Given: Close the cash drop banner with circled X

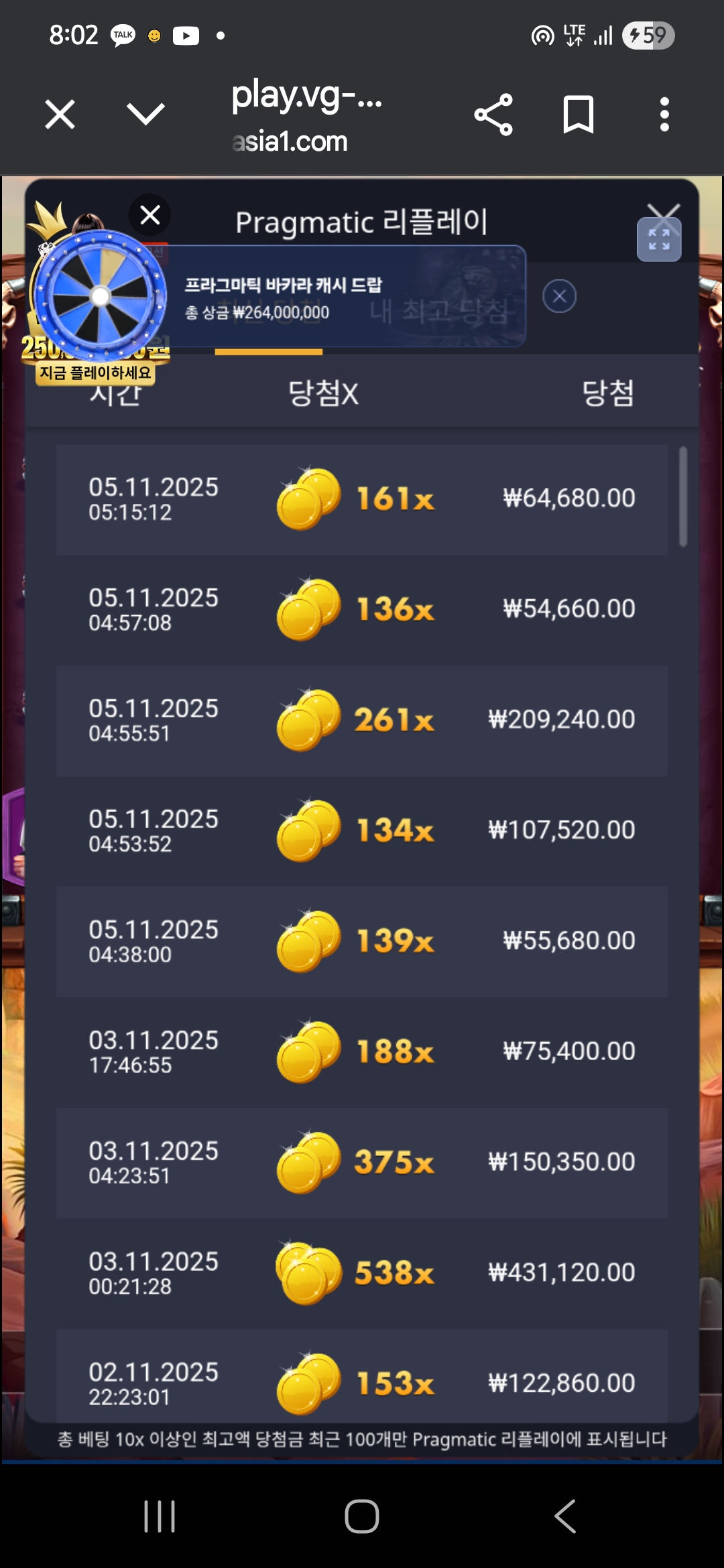Looking at the screenshot, I should (x=559, y=296).
